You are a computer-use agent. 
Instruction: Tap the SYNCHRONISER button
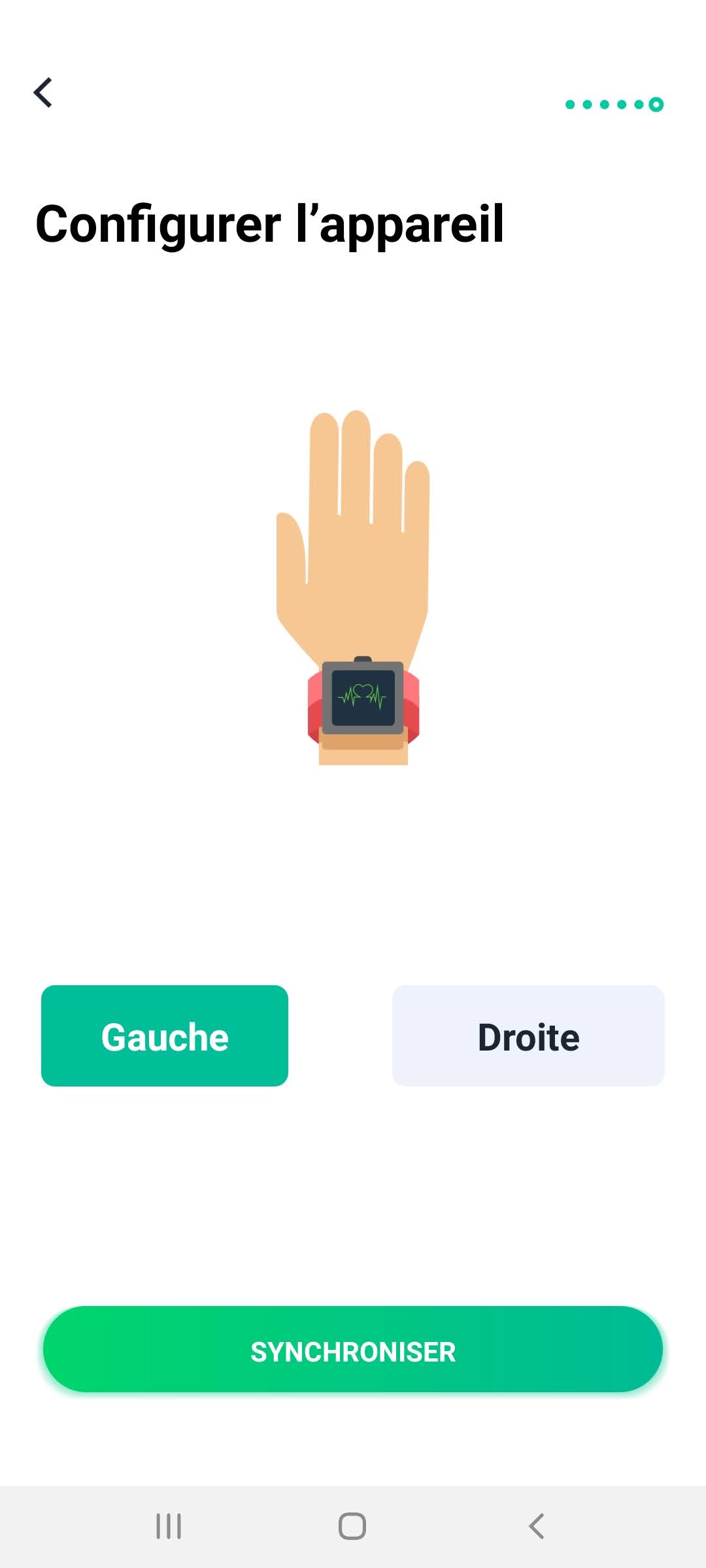click(353, 1348)
